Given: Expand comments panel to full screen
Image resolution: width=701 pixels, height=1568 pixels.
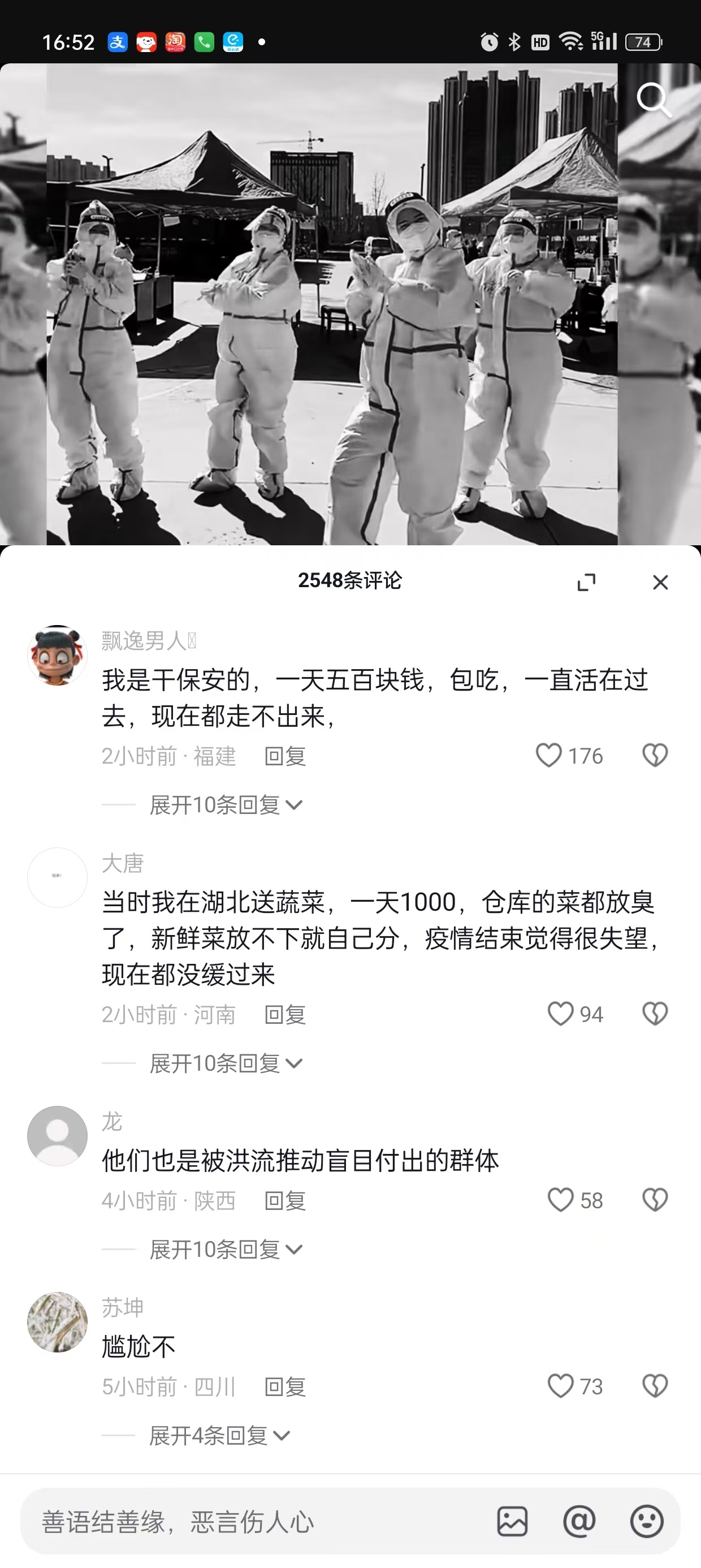Looking at the screenshot, I should click(x=586, y=582).
